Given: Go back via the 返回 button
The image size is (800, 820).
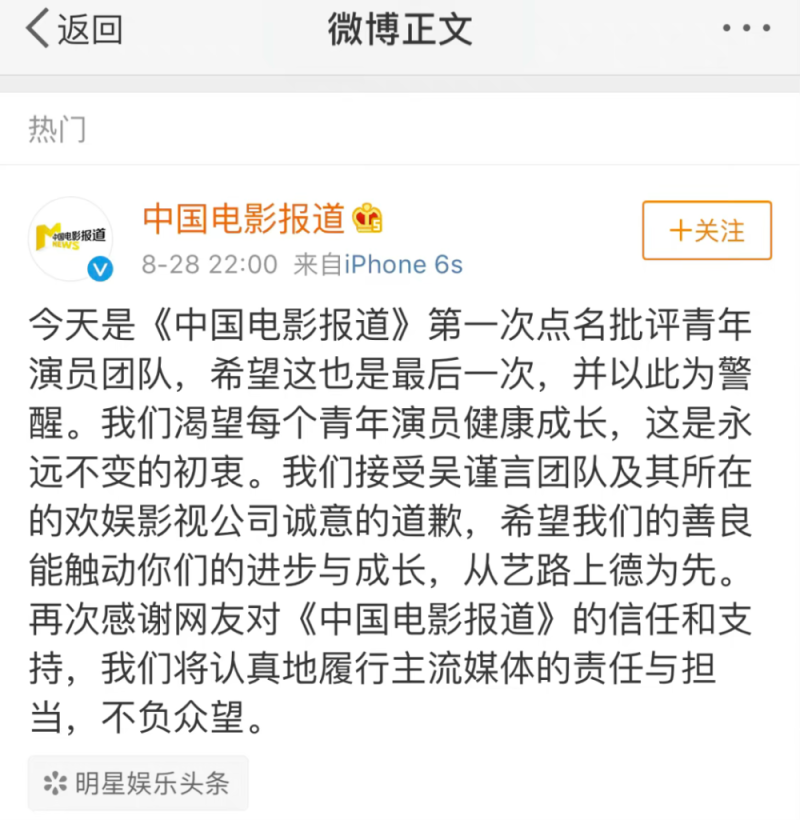Looking at the screenshot, I should tap(73, 30).
